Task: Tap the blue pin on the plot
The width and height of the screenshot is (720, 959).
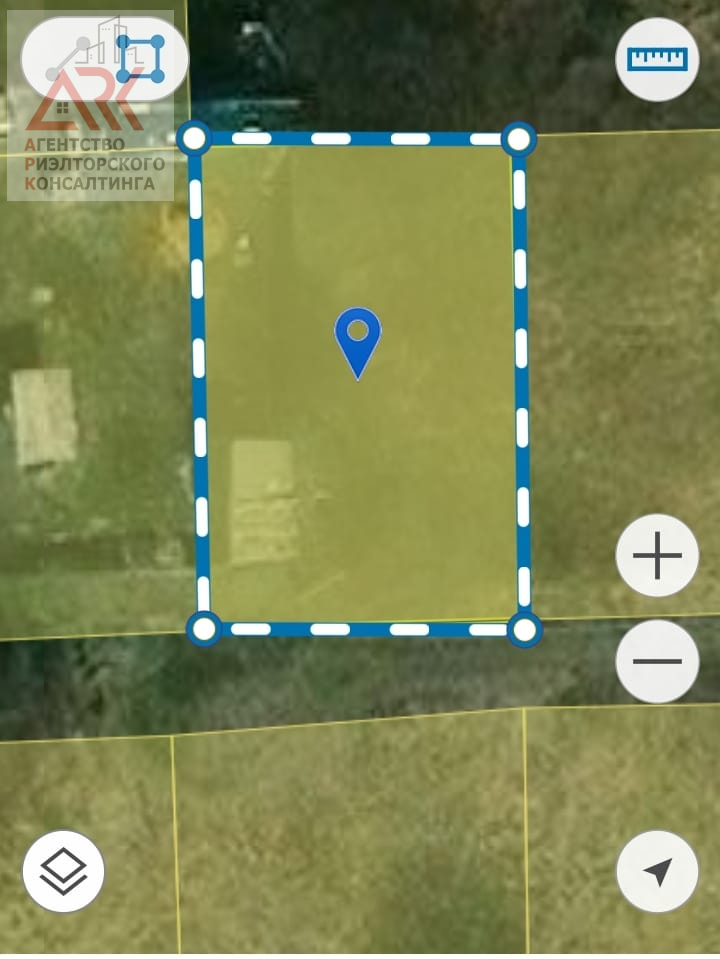Action: [357, 339]
